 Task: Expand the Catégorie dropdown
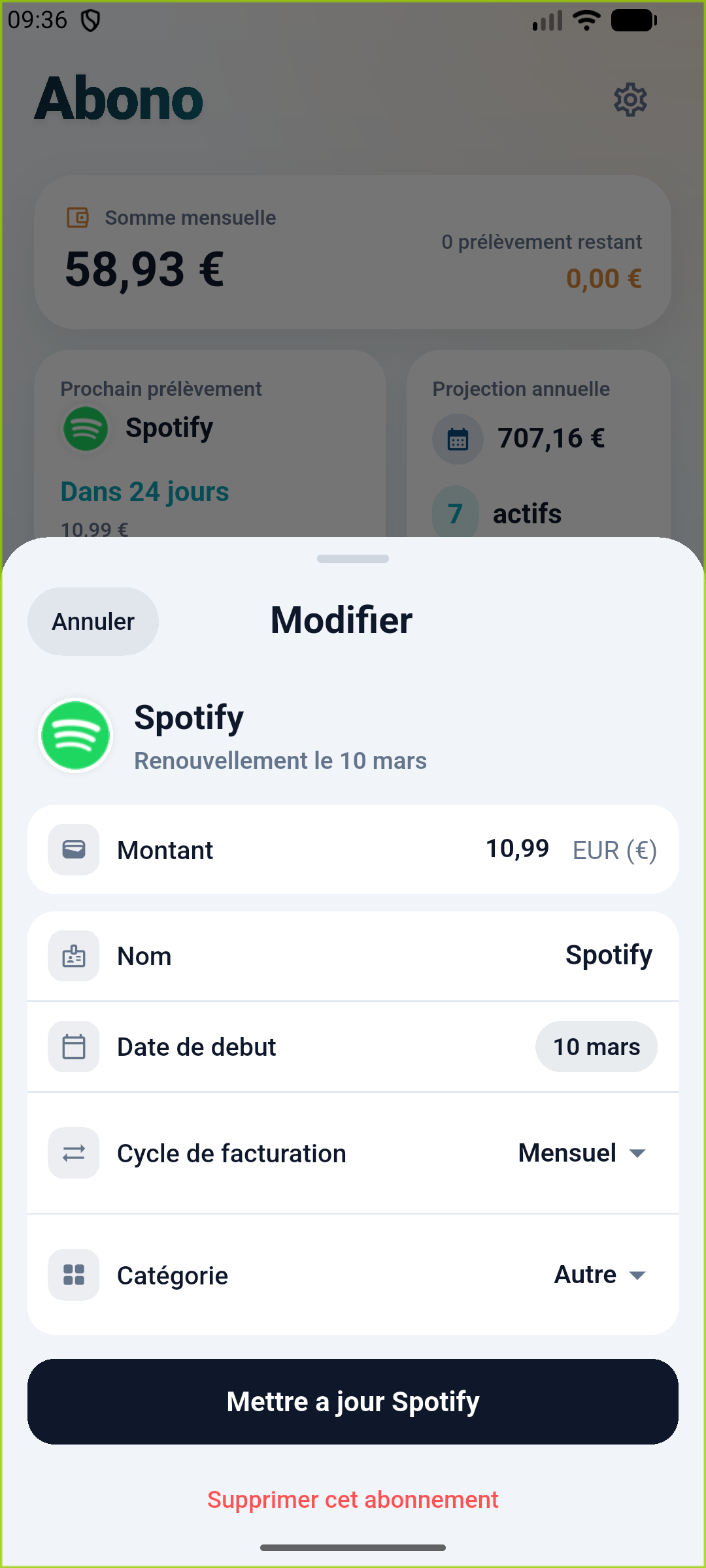[599, 1275]
